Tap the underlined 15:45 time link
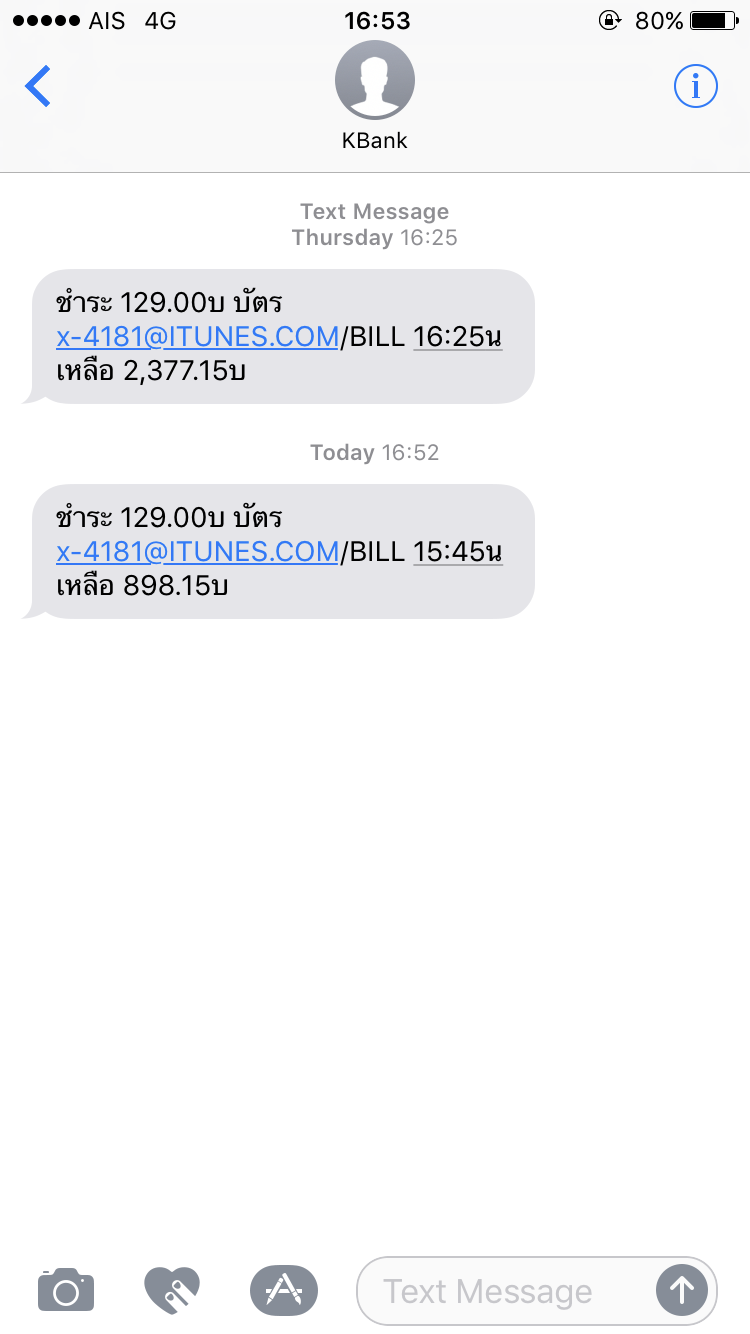Image resolution: width=750 pixels, height=1334 pixels. click(x=457, y=552)
